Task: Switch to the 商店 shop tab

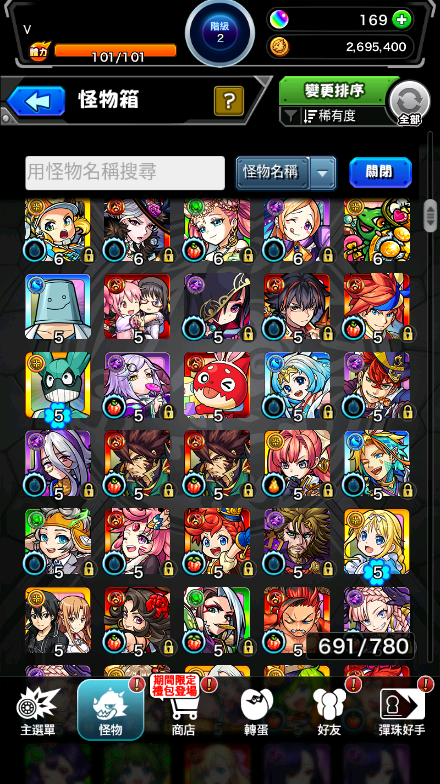Action: click(x=184, y=712)
